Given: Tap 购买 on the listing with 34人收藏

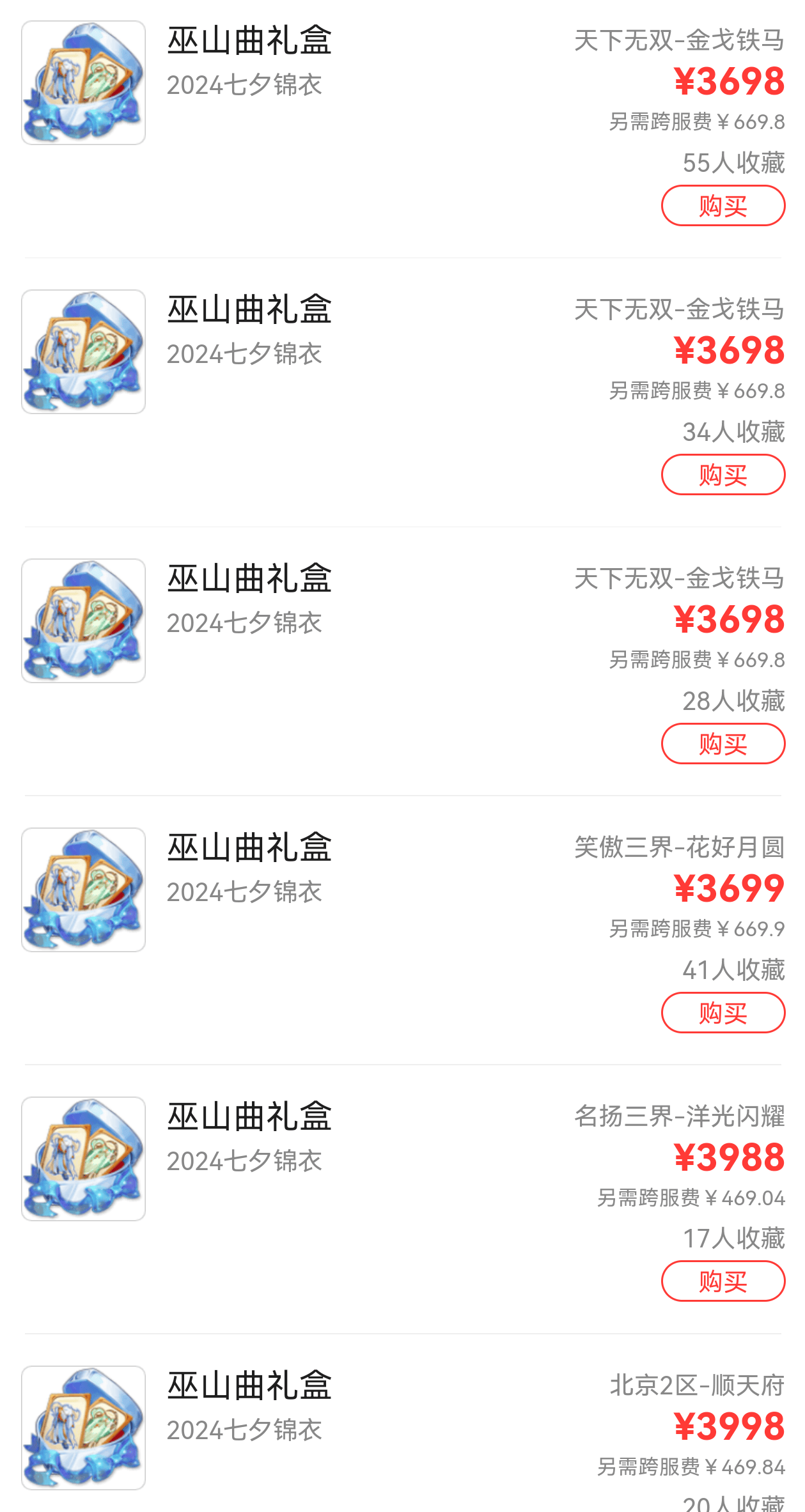Looking at the screenshot, I should pos(723,475).
